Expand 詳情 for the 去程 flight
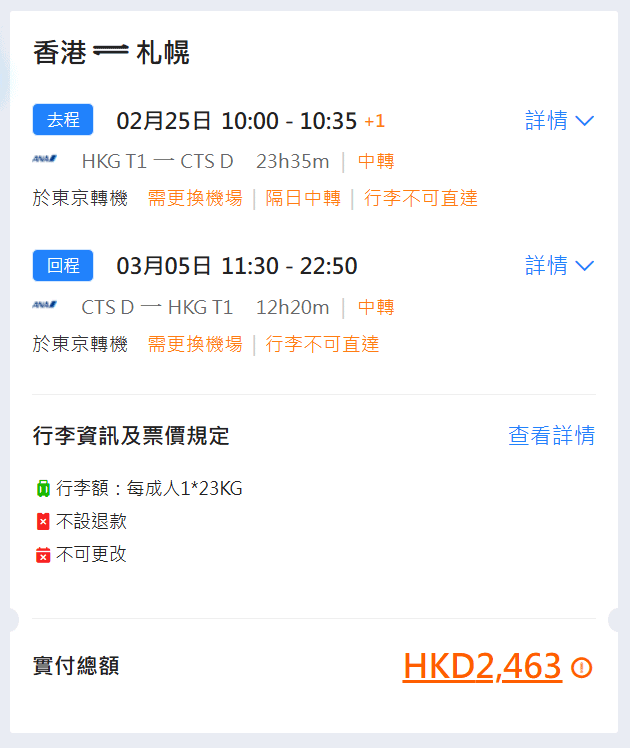 (x=560, y=121)
